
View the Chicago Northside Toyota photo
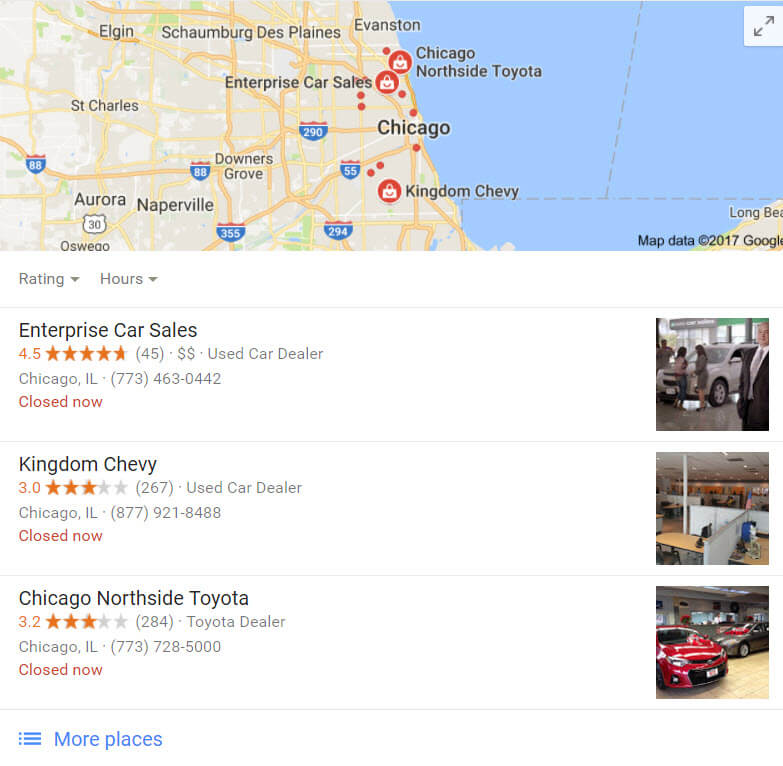(x=712, y=642)
